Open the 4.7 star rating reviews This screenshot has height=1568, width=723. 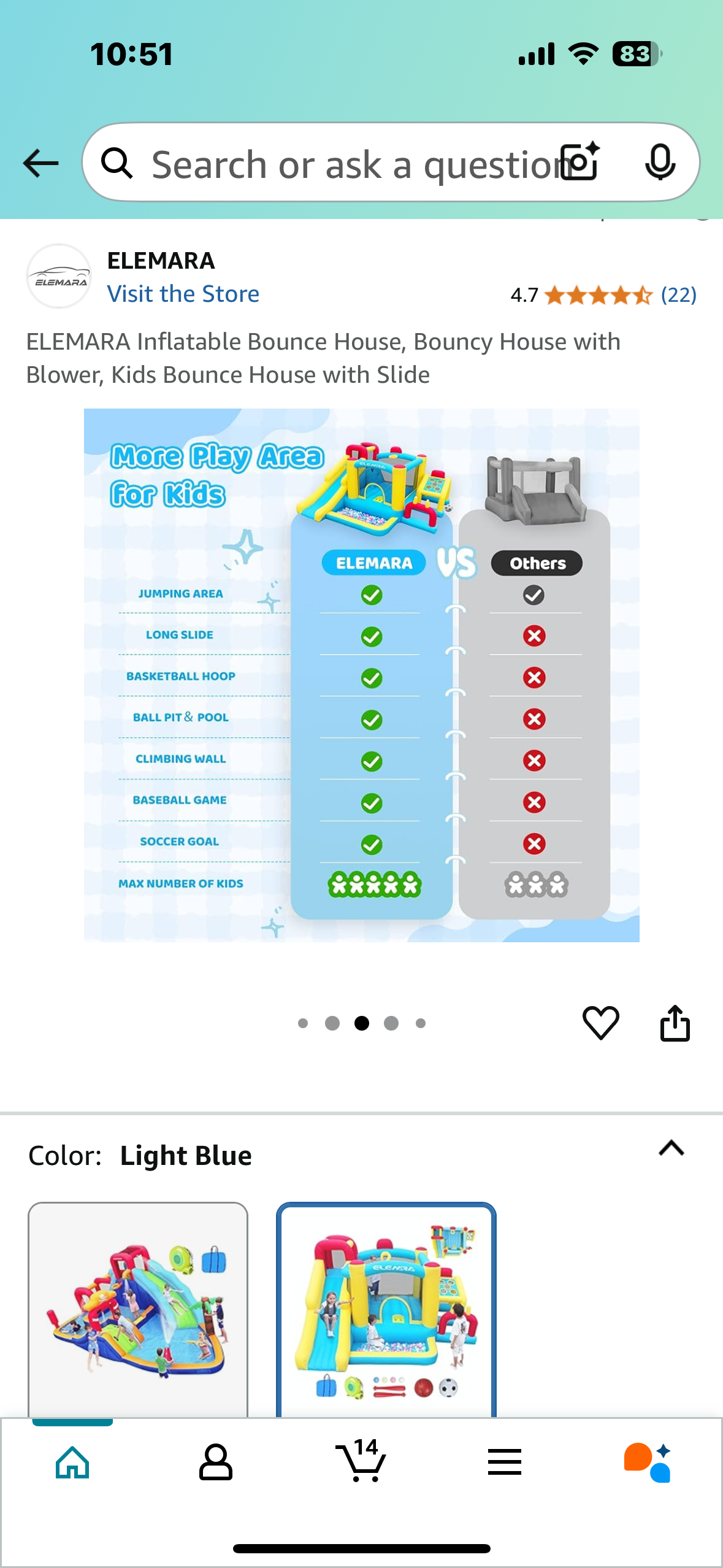(x=603, y=295)
